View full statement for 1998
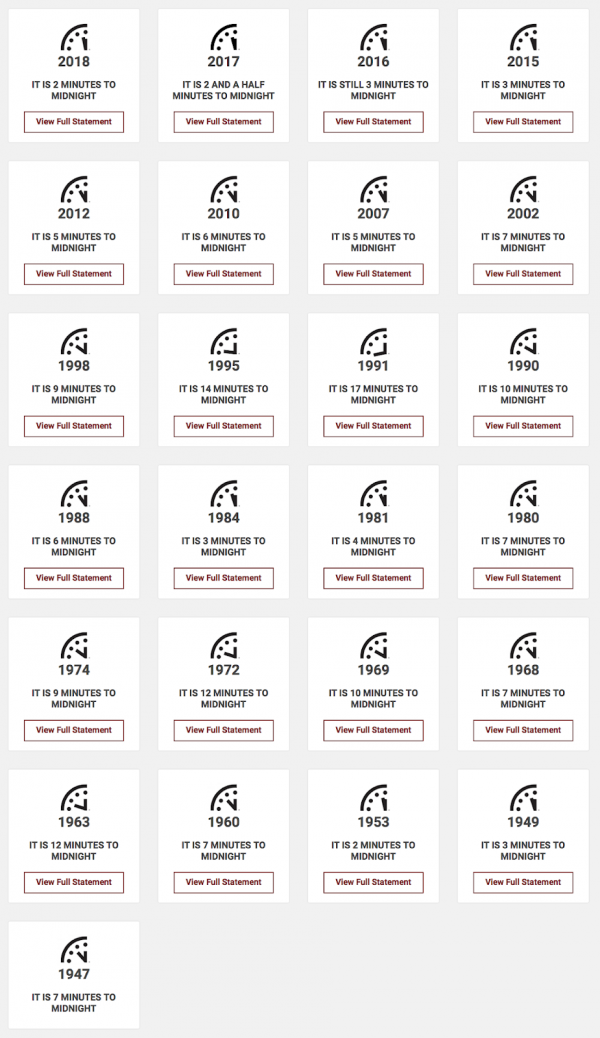This screenshot has height=1038, width=600. 74,426
